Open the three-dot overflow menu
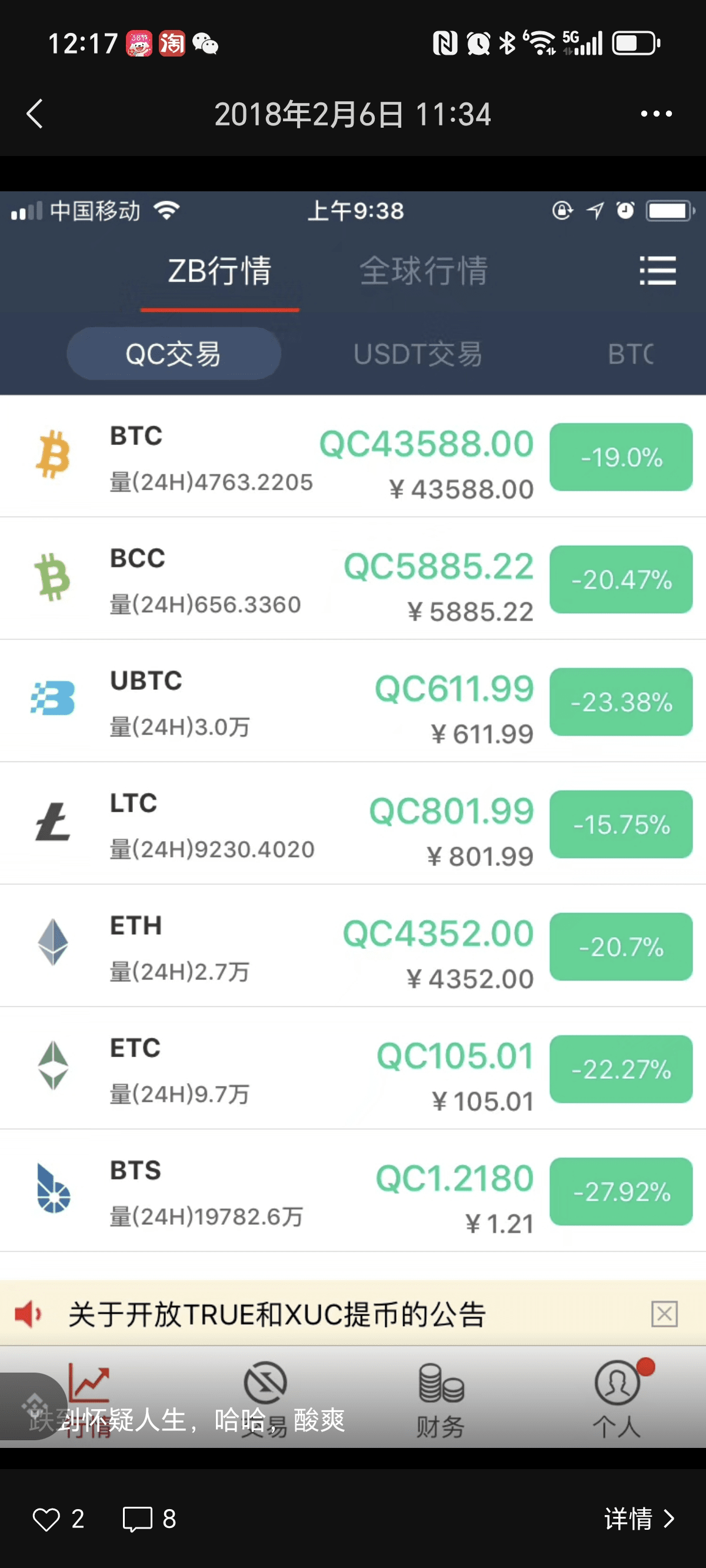The image size is (706, 1568). [656, 114]
